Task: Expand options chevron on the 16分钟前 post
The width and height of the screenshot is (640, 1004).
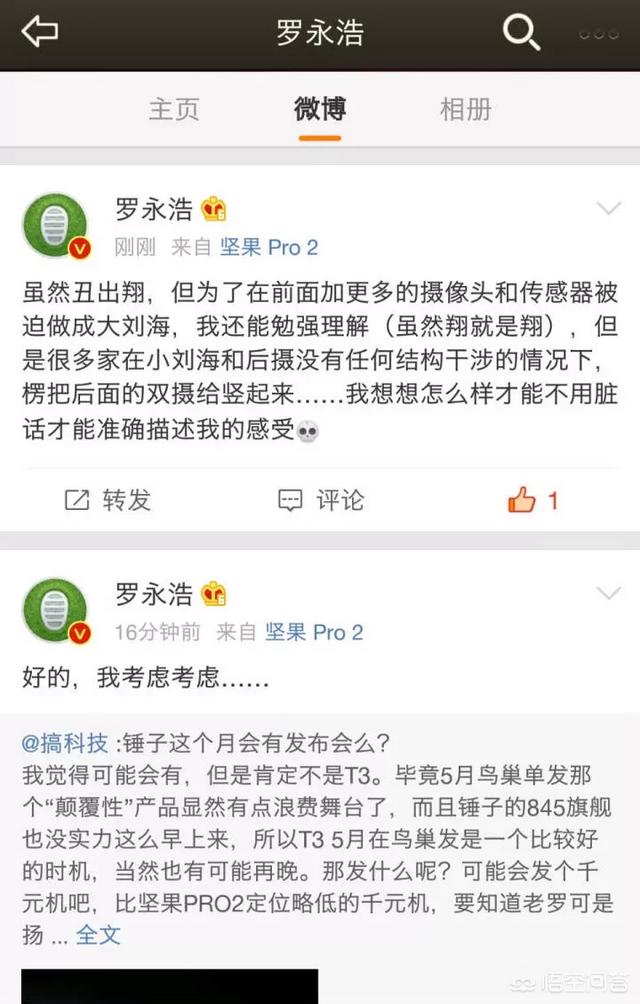Action: tap(608, 594)
